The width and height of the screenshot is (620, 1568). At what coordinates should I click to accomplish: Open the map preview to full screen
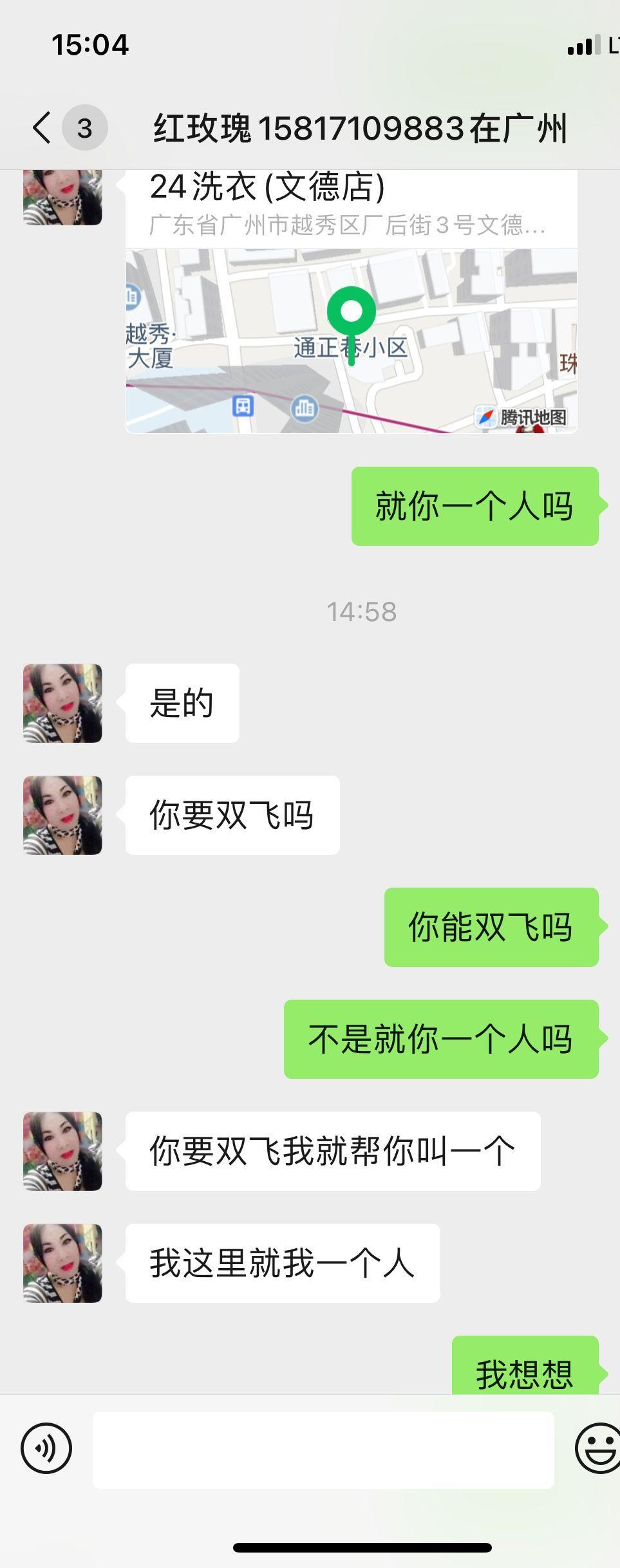click(351, 335)
